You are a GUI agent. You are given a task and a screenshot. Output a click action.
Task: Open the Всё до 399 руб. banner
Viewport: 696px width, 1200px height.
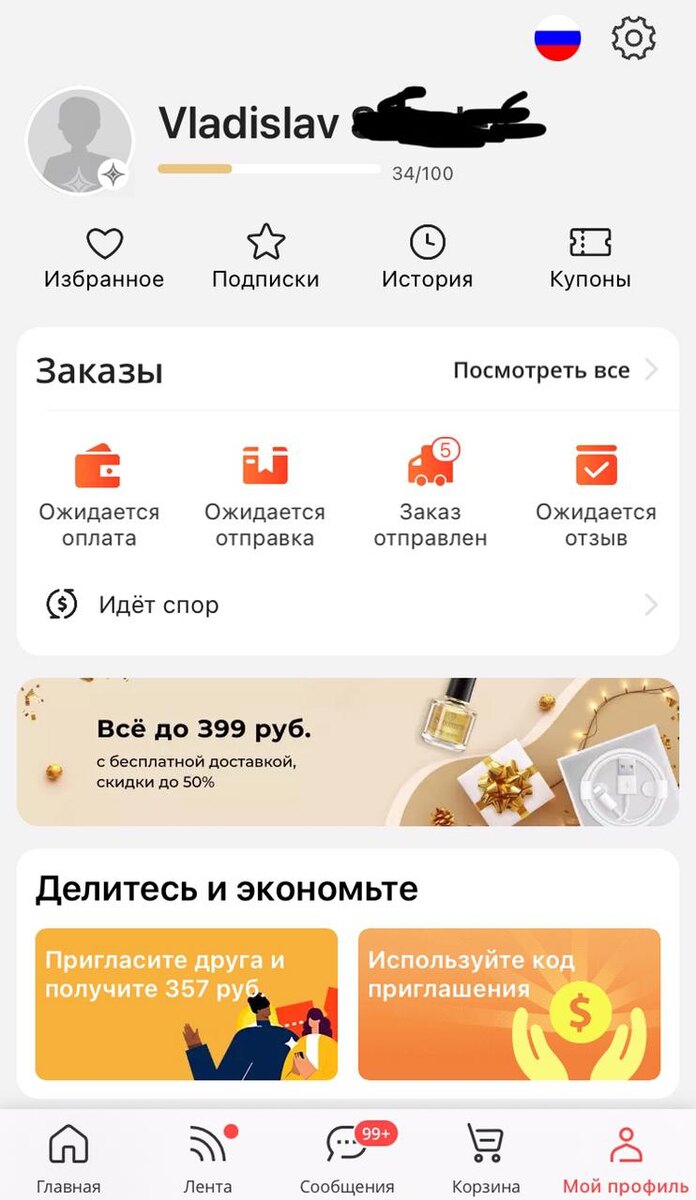coord(348,752)
